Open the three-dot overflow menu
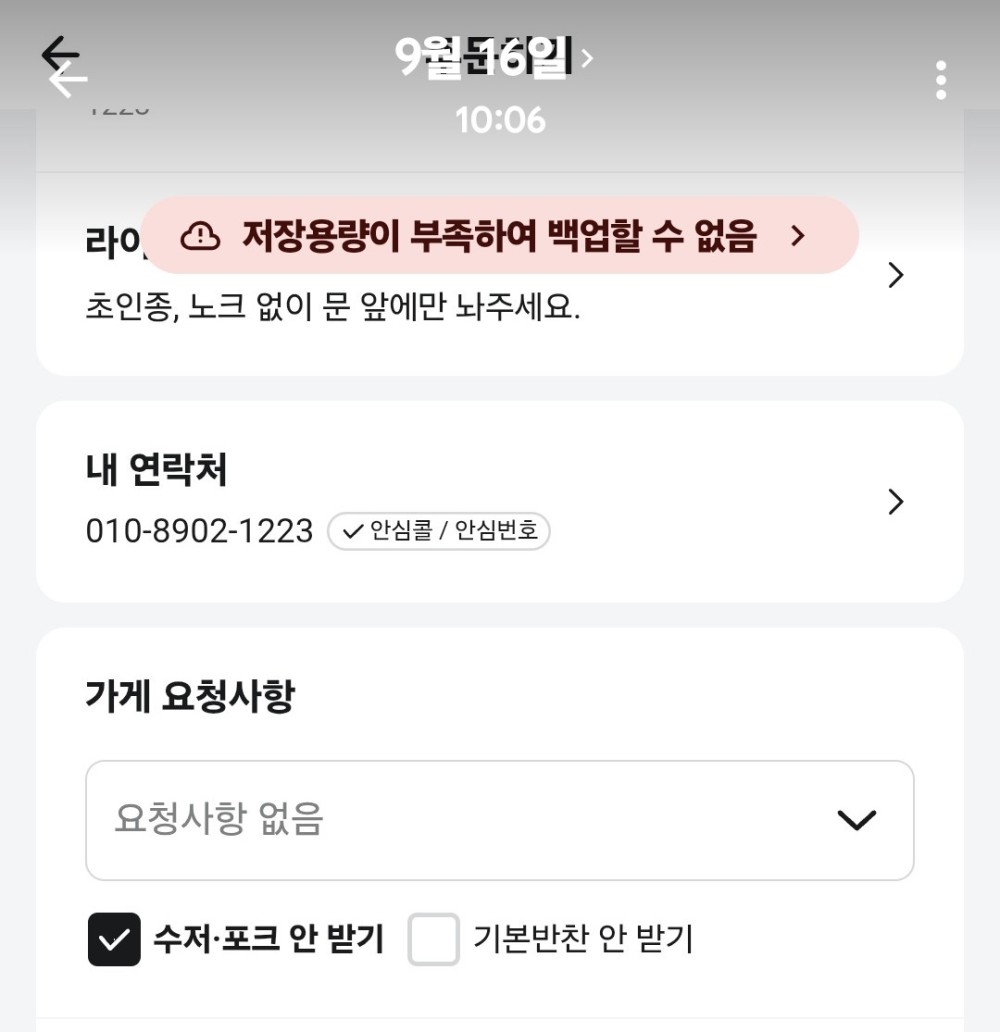This screenshot has width=1000, height=1032. pos(941,80)
